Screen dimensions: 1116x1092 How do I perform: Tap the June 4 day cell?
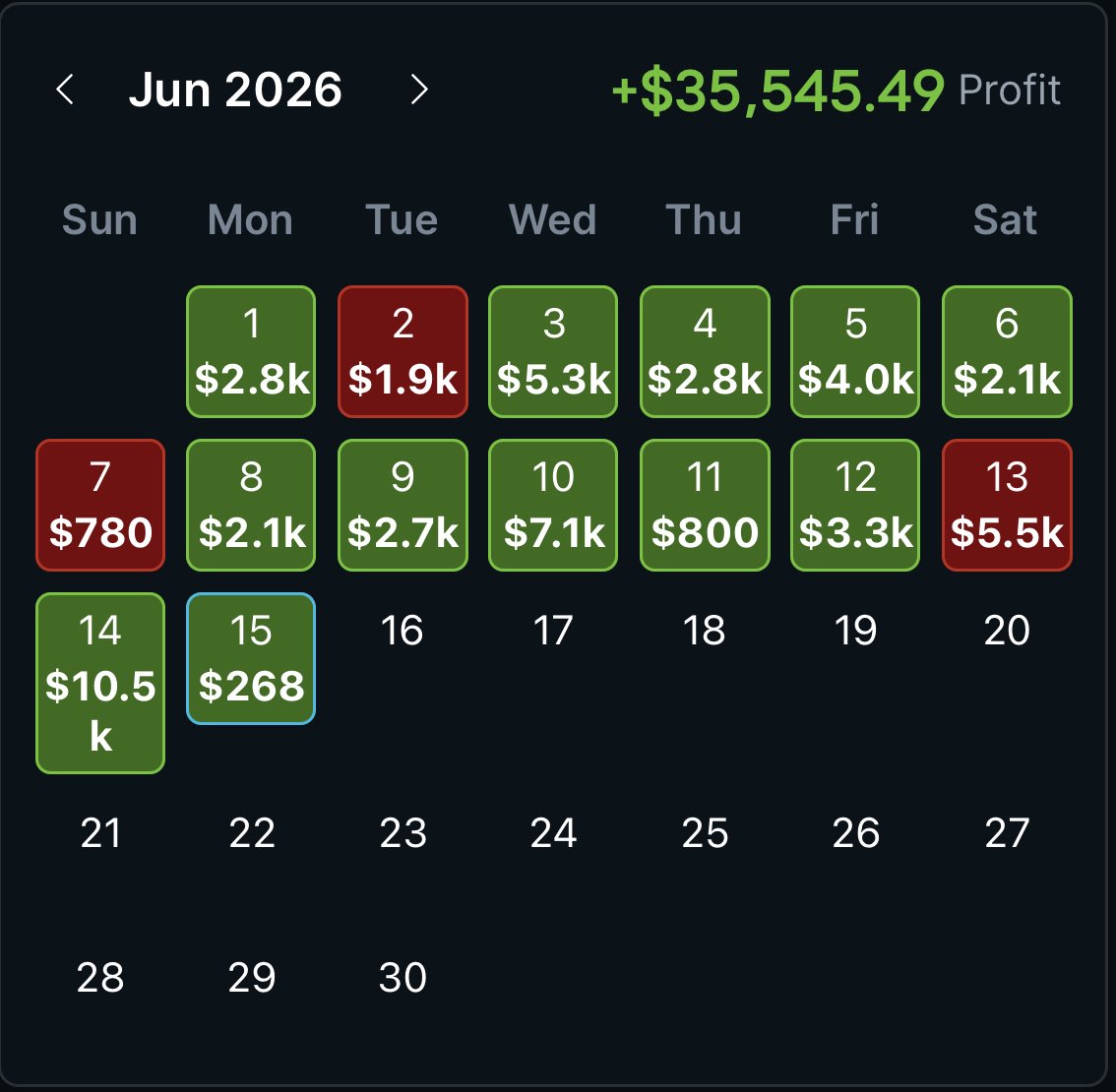coord(705,351)
